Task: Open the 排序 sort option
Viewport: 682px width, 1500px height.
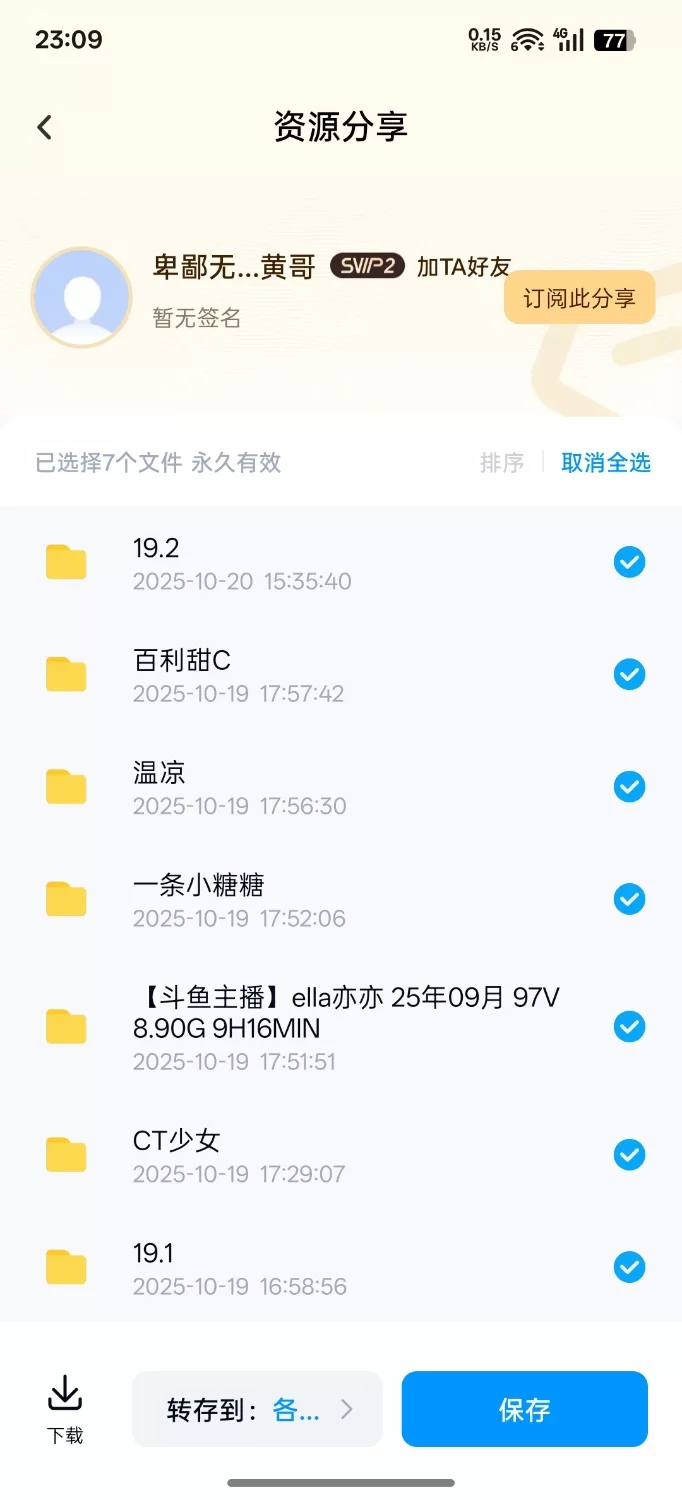Action: click(x=502, y=462)
